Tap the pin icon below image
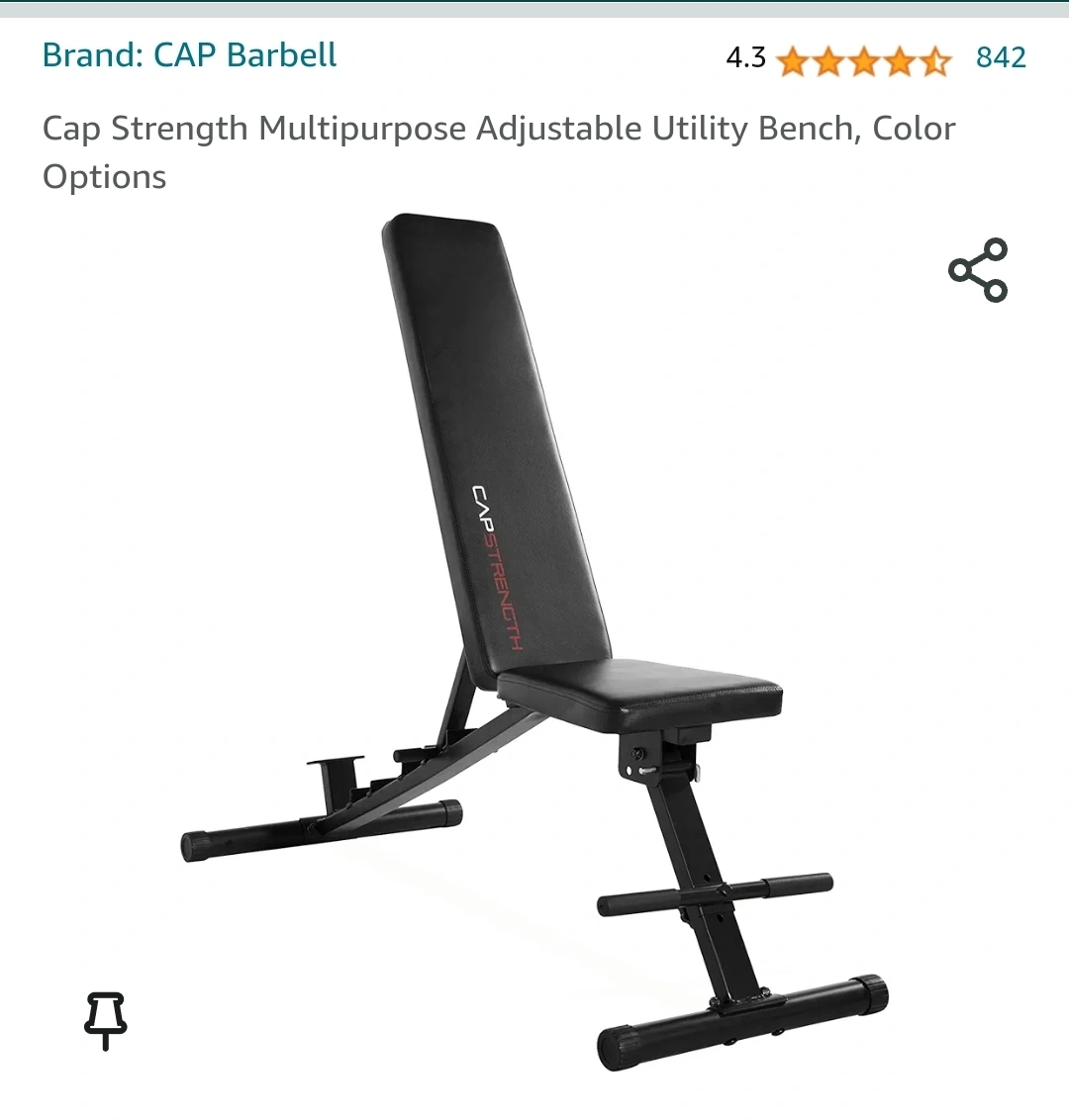This screenshot has width=1069, height=1120. [x=105, y=1020]
